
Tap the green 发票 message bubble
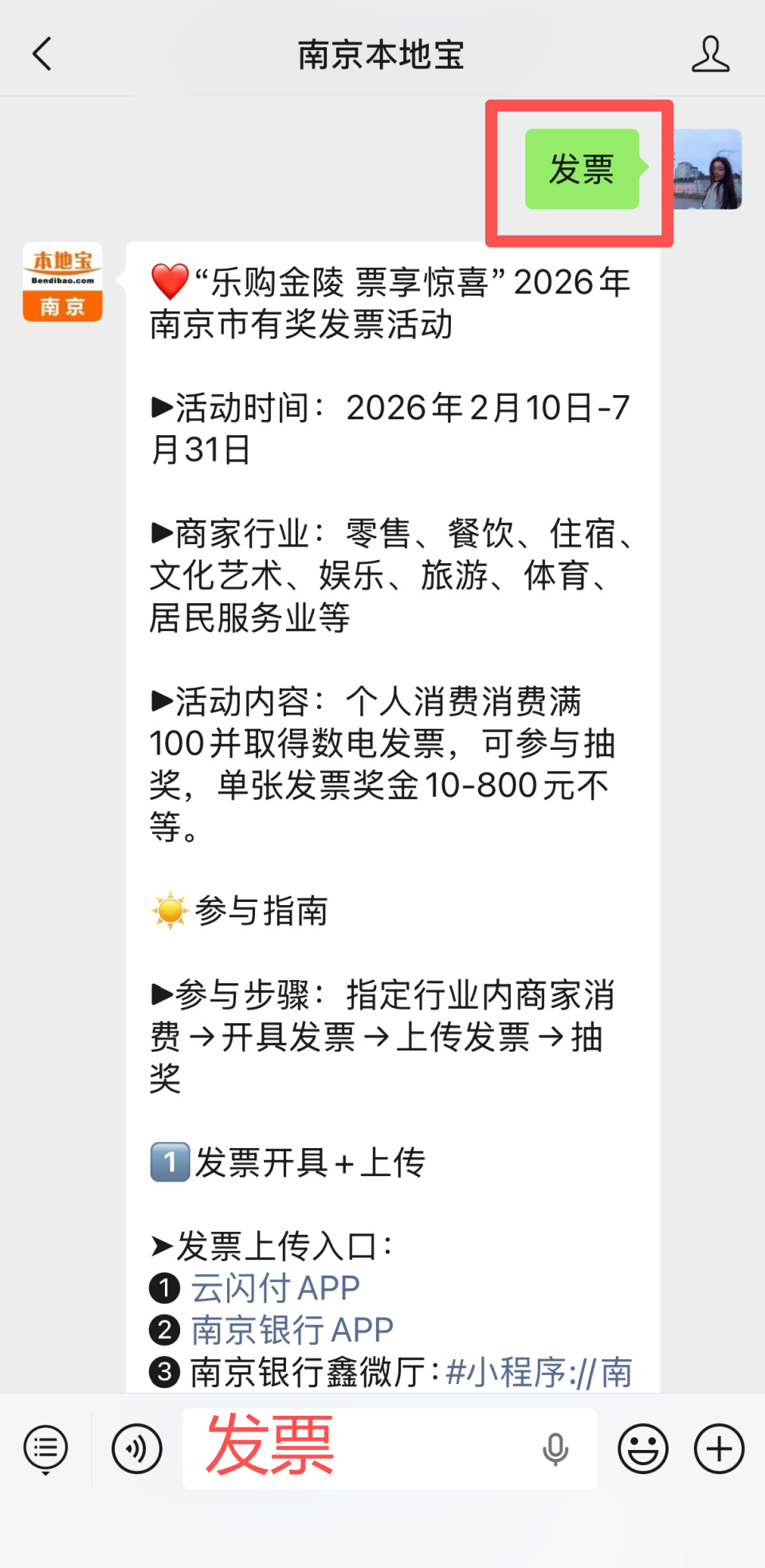[581, 170]
